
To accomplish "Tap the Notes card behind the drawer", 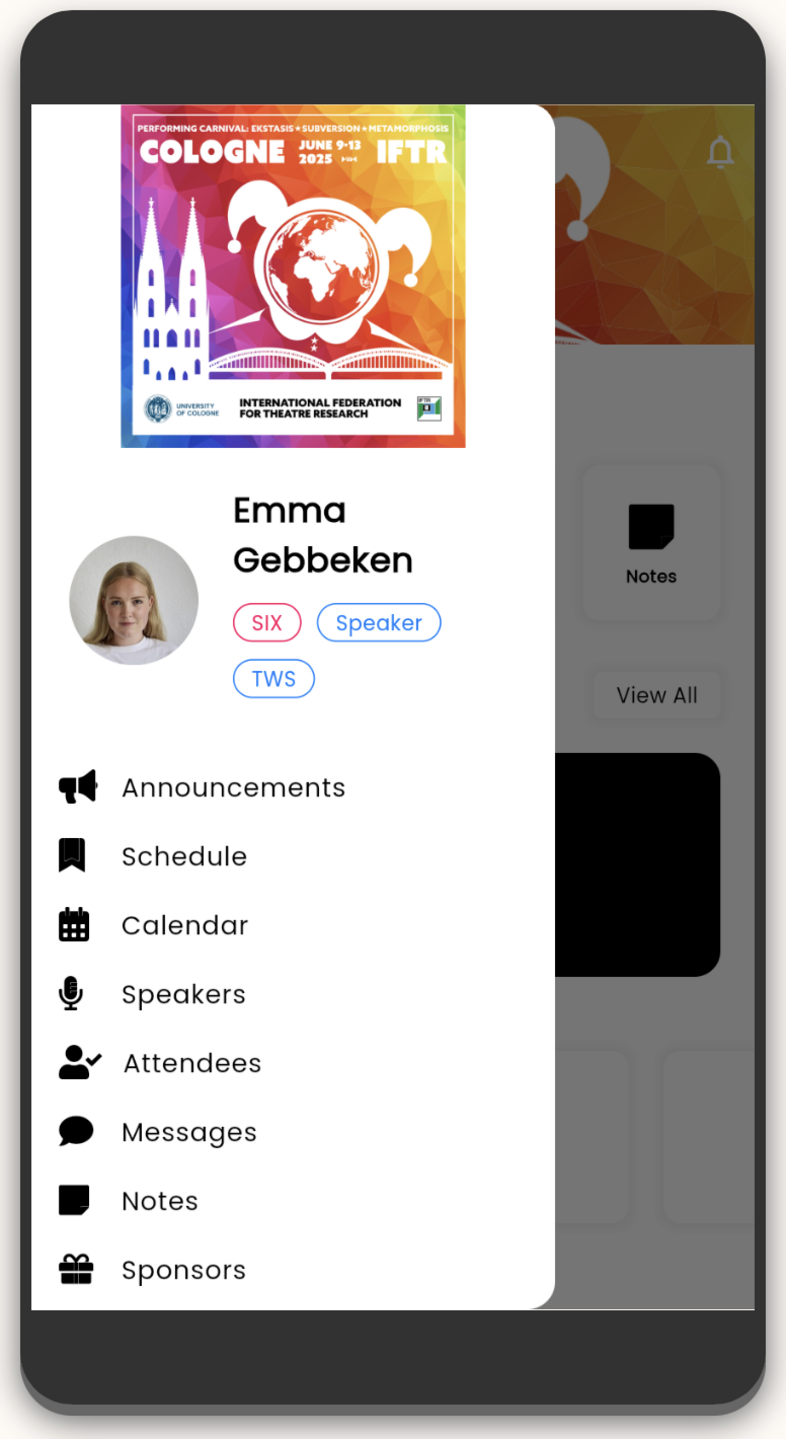I will pos(652,543).
